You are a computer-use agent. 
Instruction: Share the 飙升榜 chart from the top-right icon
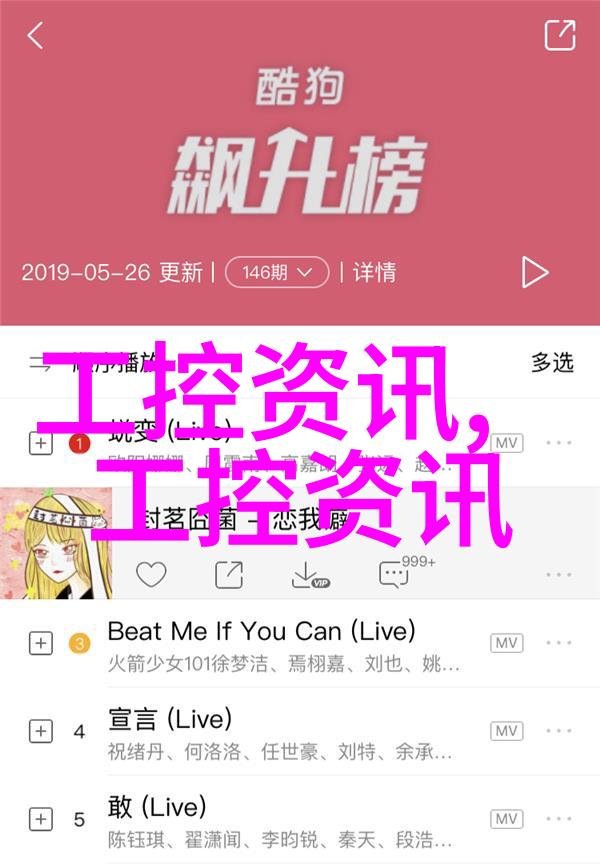click(x=559, y=35)
